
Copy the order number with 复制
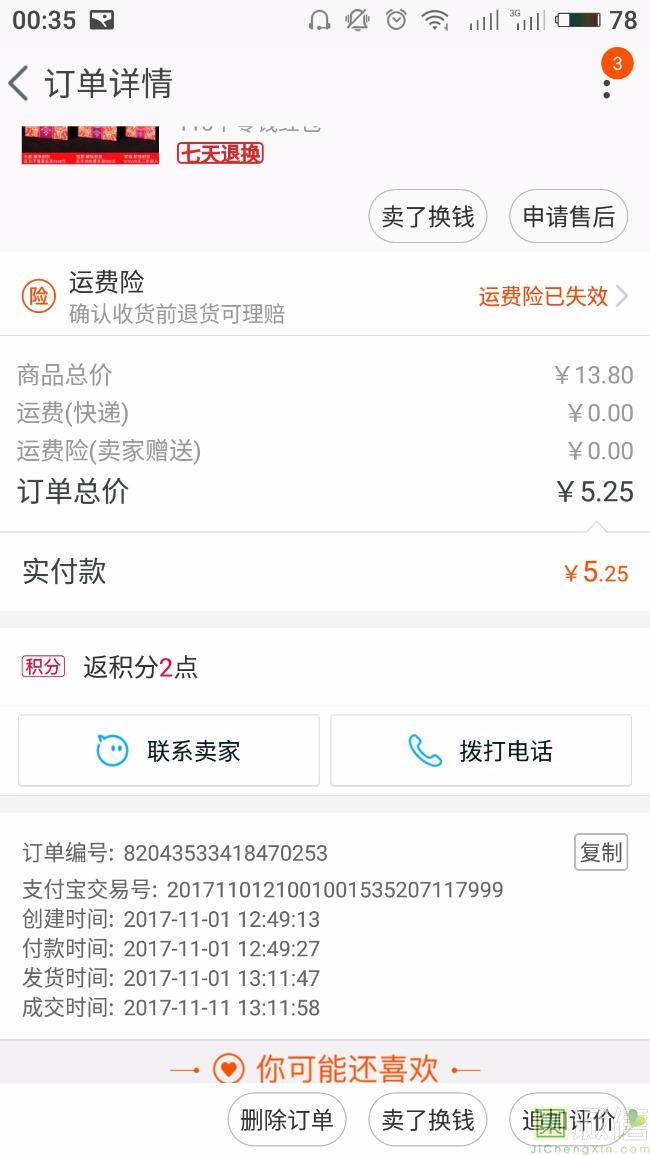[601, 852]
